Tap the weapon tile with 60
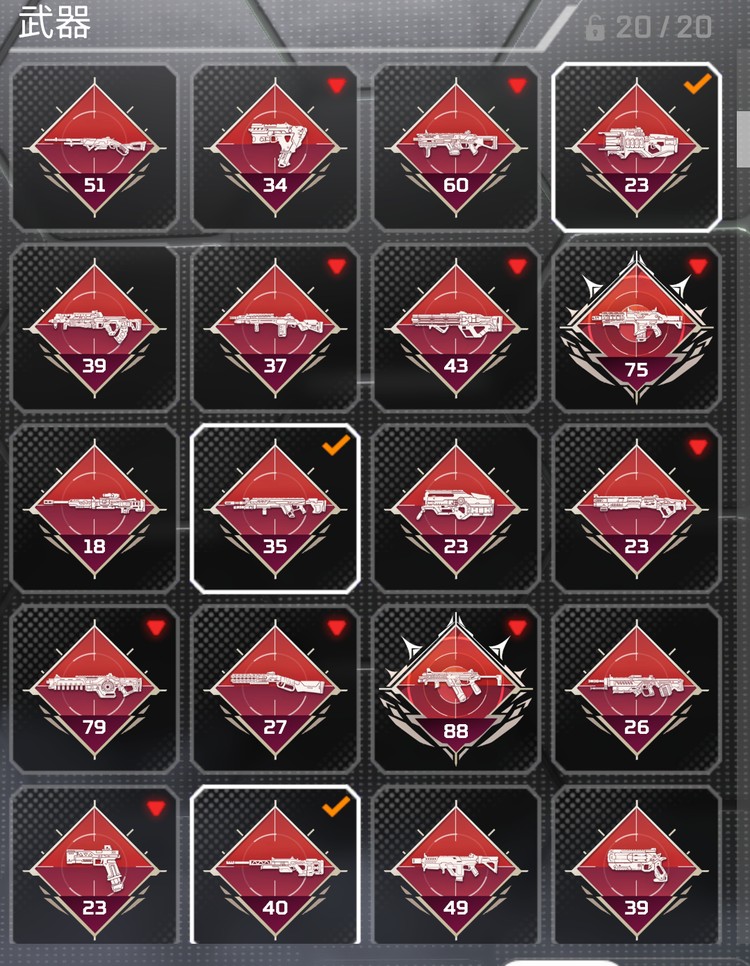 click(x=456, y=148)
